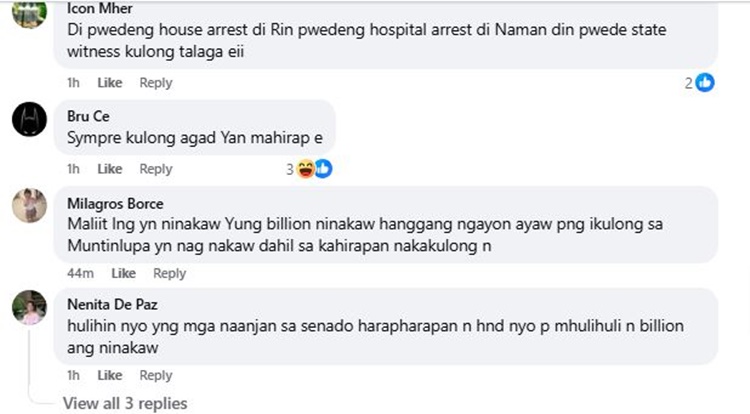Open Milagros Borce's profile name
This screenshot has height=414, width=750.
(x=112, y=202)
